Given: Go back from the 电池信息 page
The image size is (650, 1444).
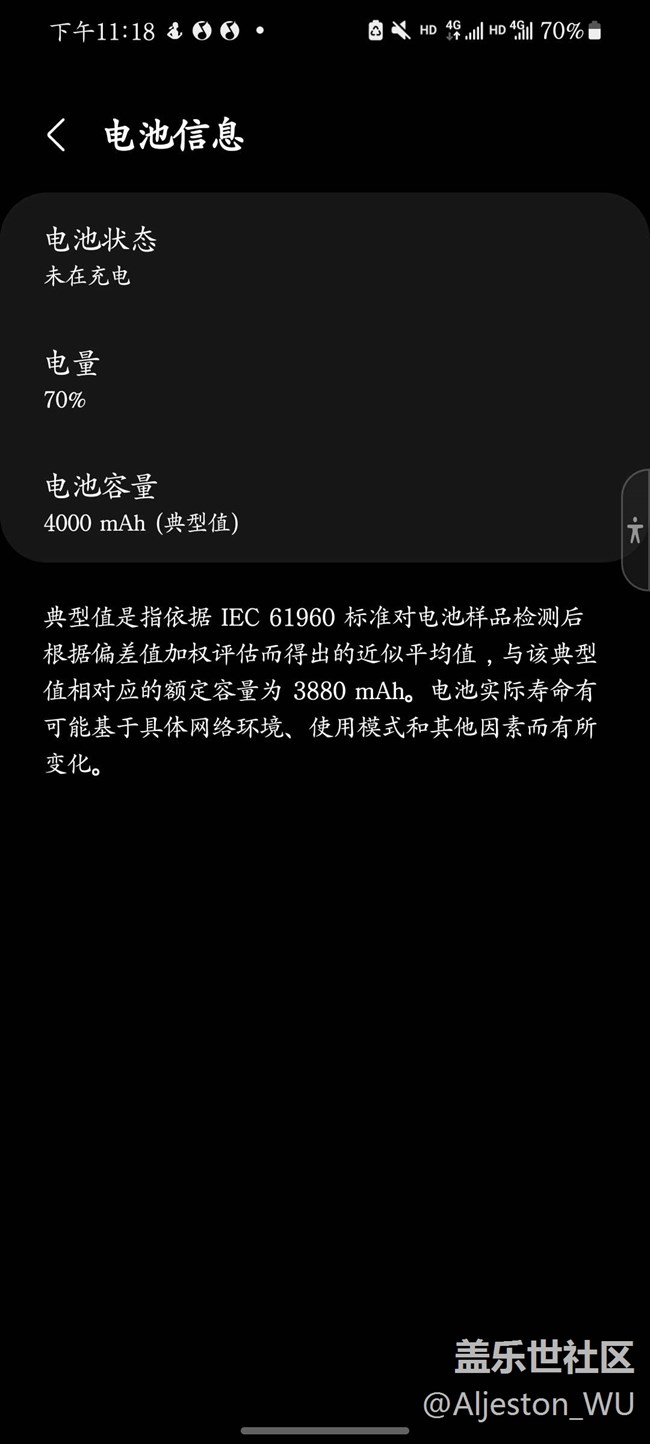Looking at the screenshot, I should 57,135.
